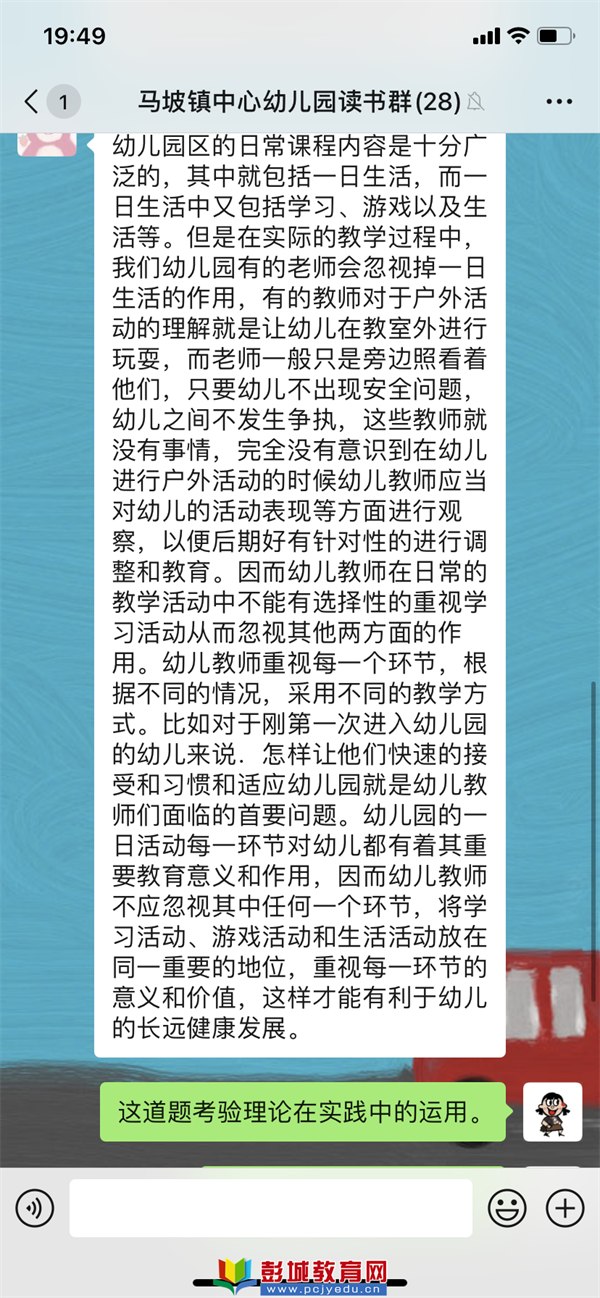This screenshot has width=600, height=1298.
Task: Open the emoji sticker picker
Action: pos(507,1208)
